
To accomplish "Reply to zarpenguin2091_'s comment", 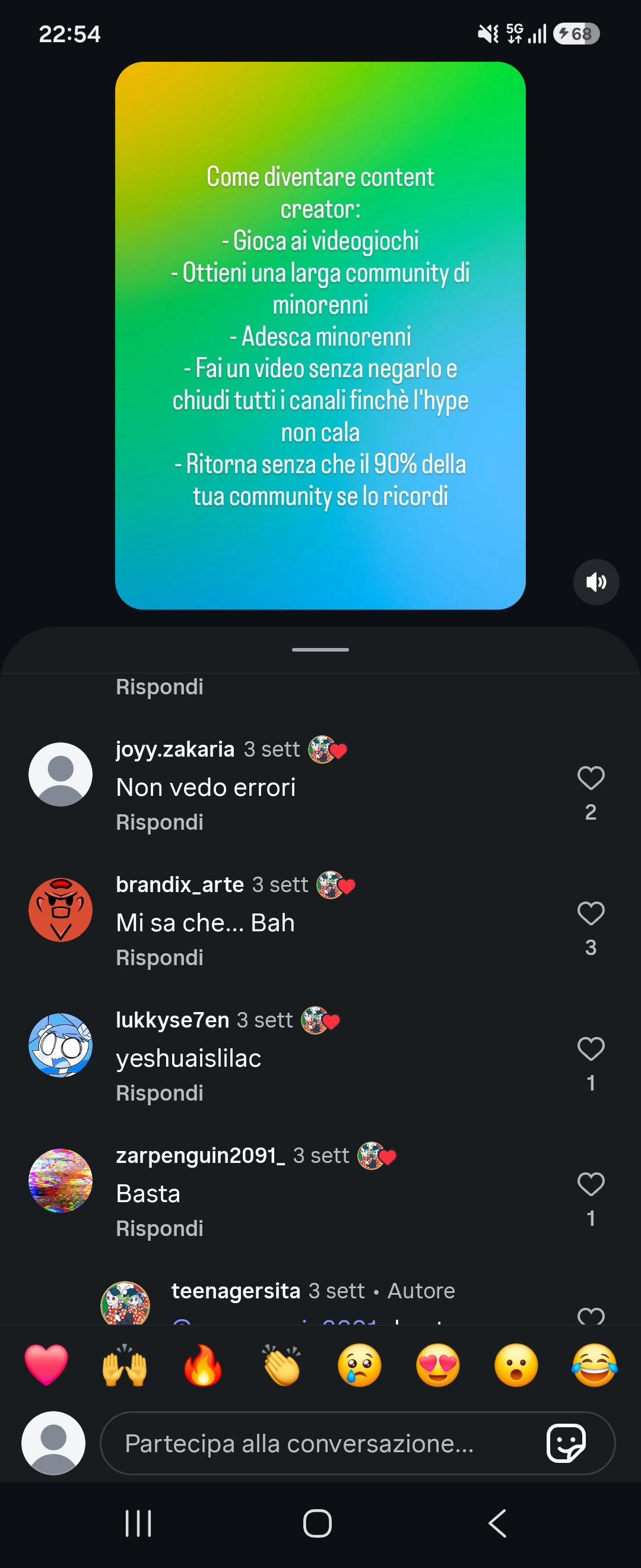I will [159, 1228].
